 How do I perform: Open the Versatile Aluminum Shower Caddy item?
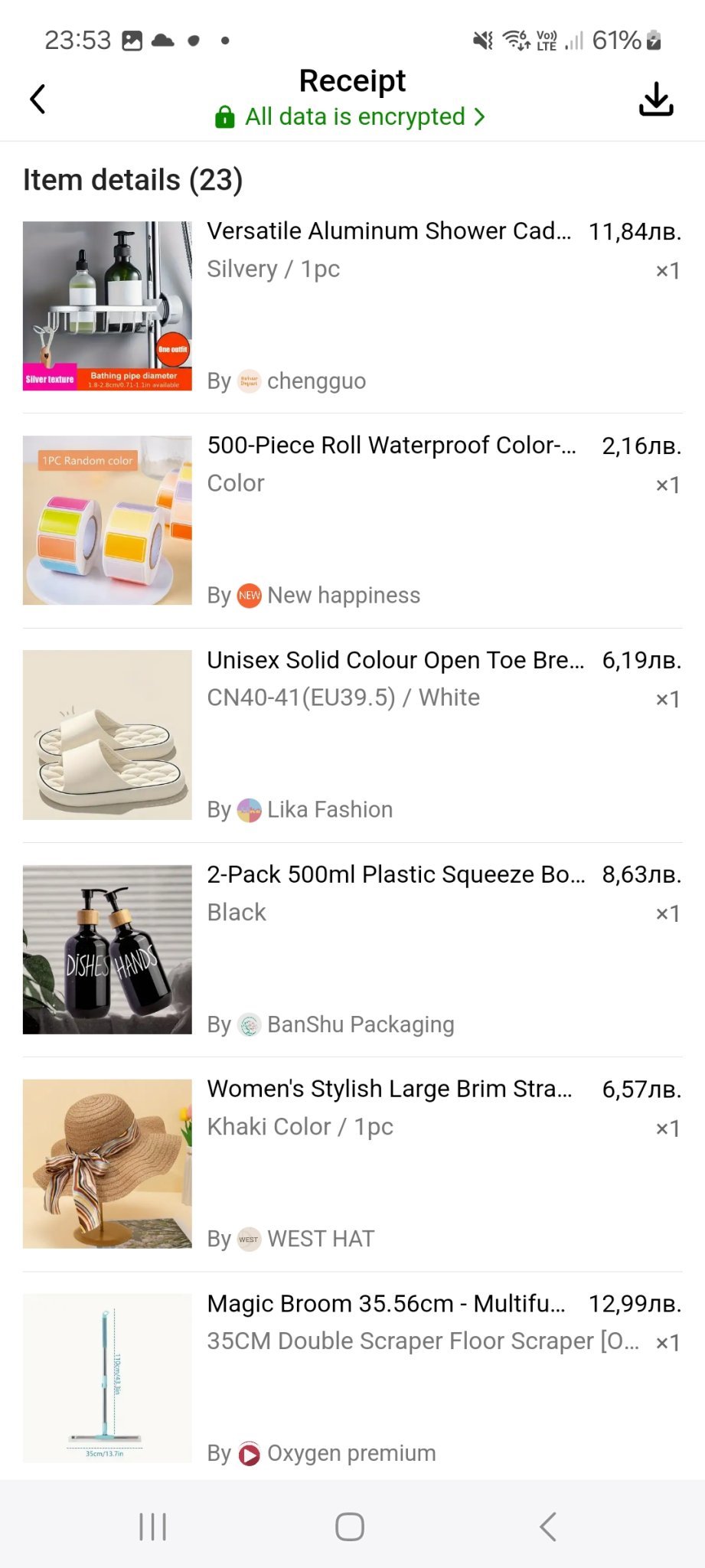click(389, 231)
